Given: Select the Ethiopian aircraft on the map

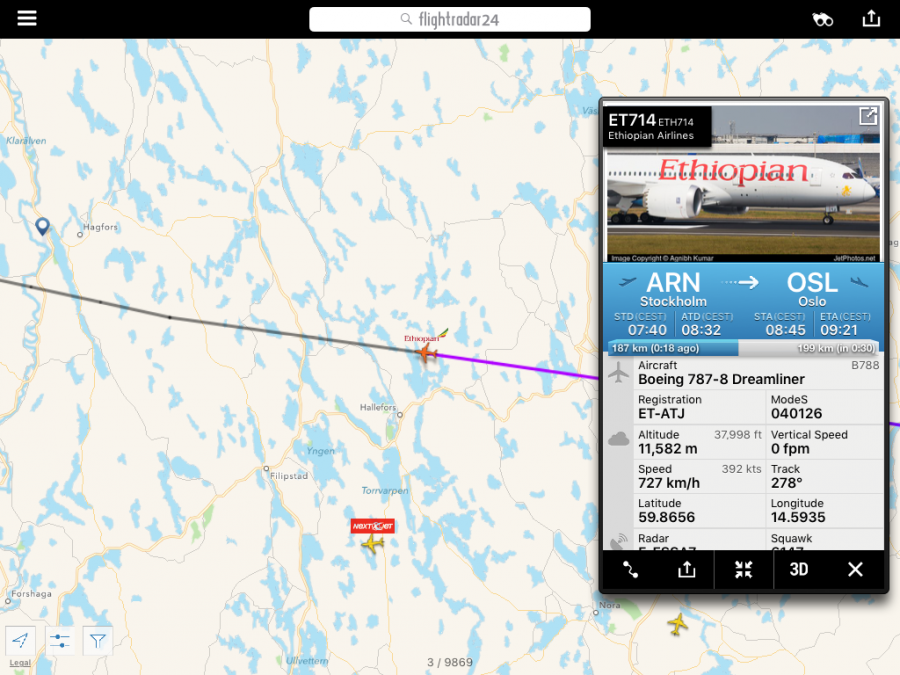Looking at the screenshot, I should (x=428, y=352).
